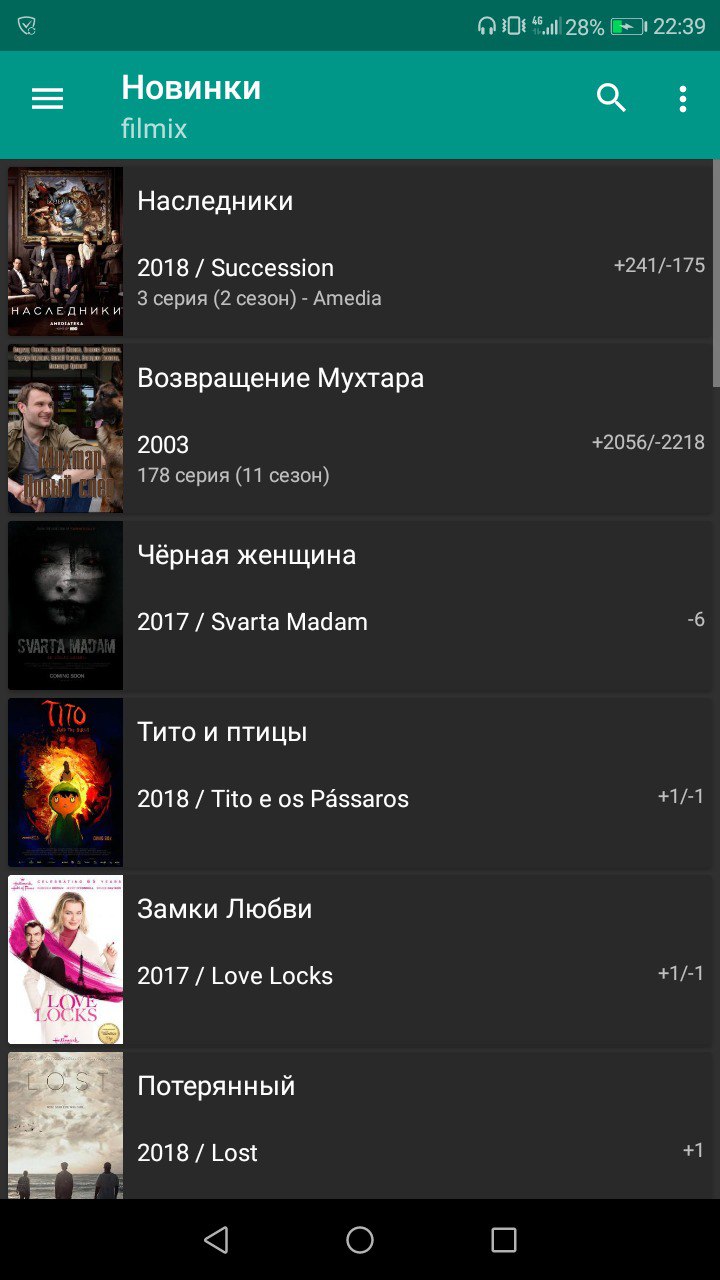
Task: View details for Тито и птицы
Action: tap(358, 782)
